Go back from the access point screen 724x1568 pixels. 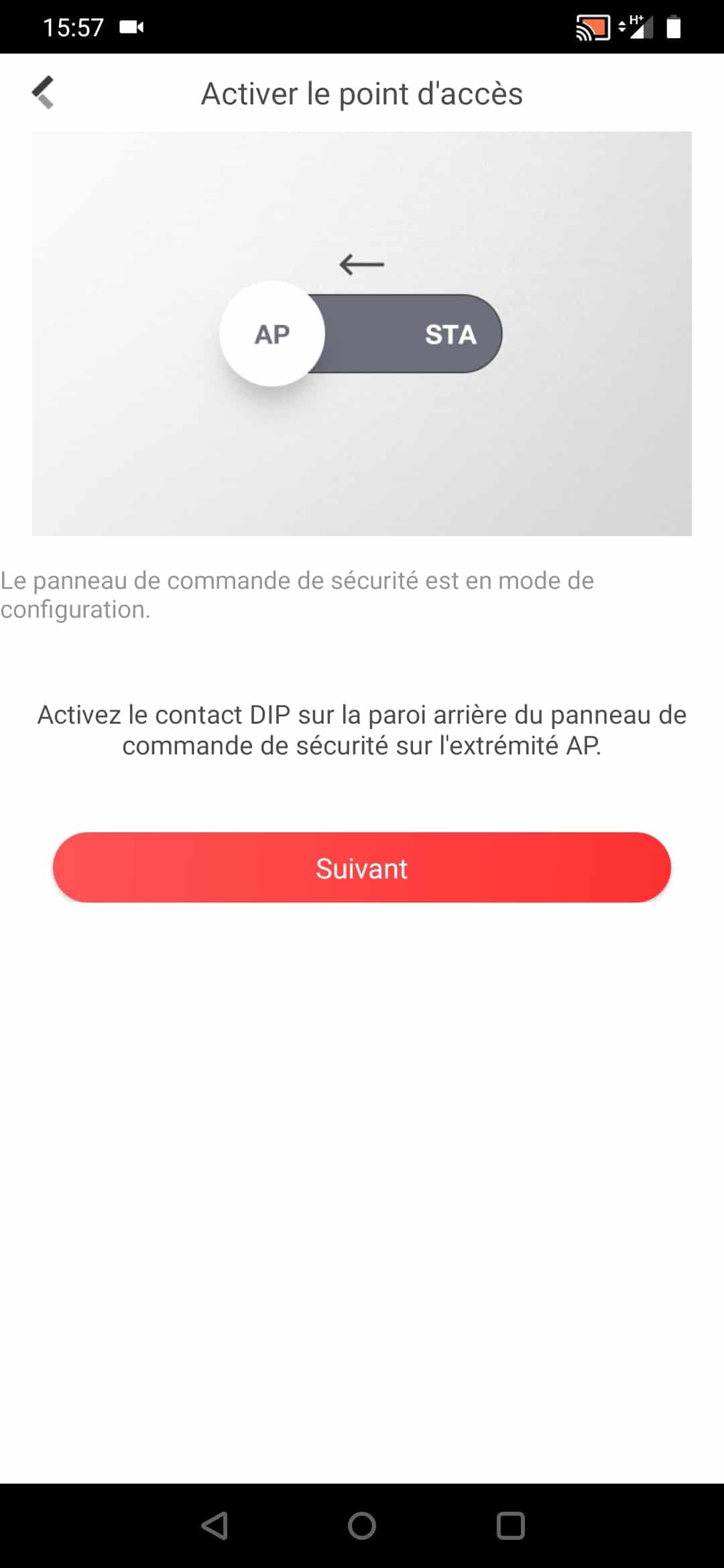(x=43, y=92)
